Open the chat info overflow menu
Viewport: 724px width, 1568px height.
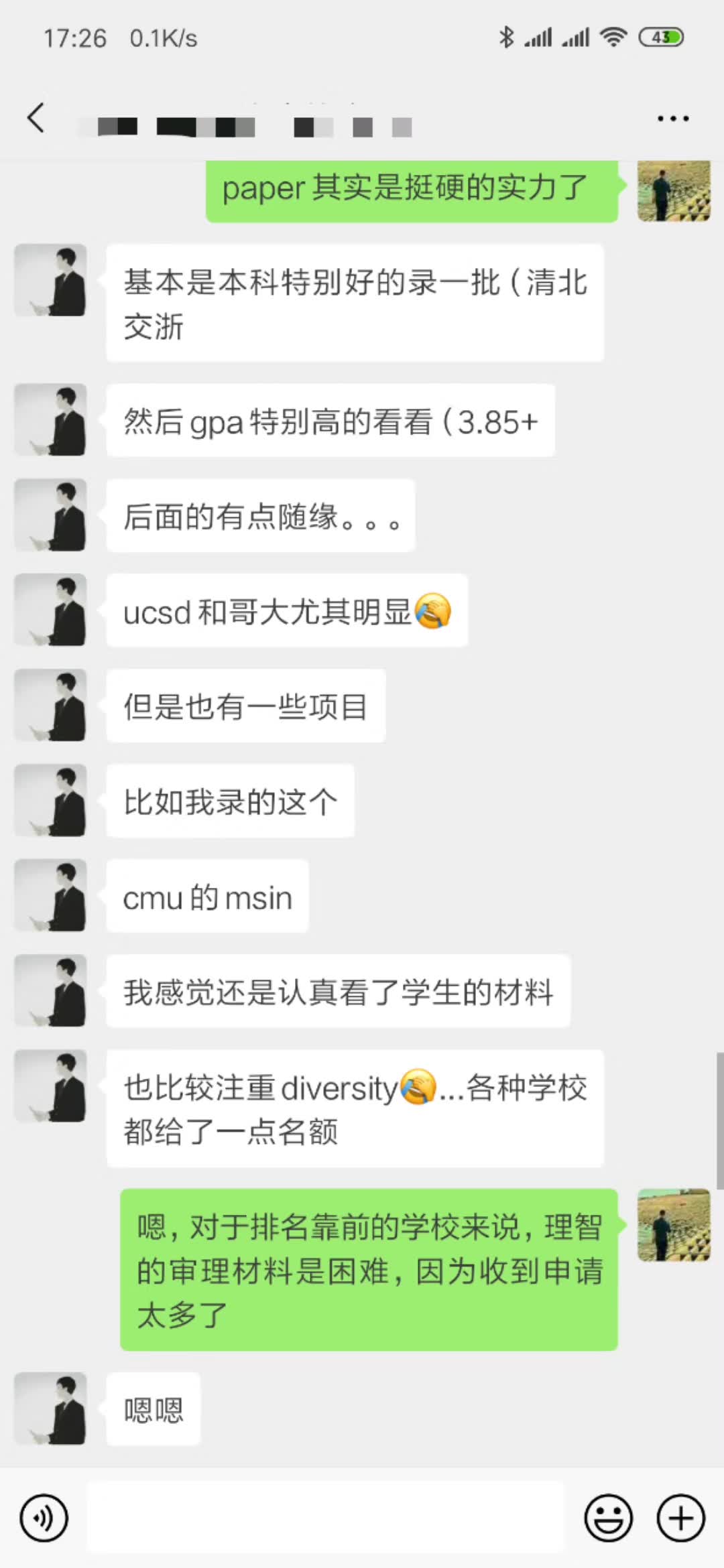coord(672,119)
